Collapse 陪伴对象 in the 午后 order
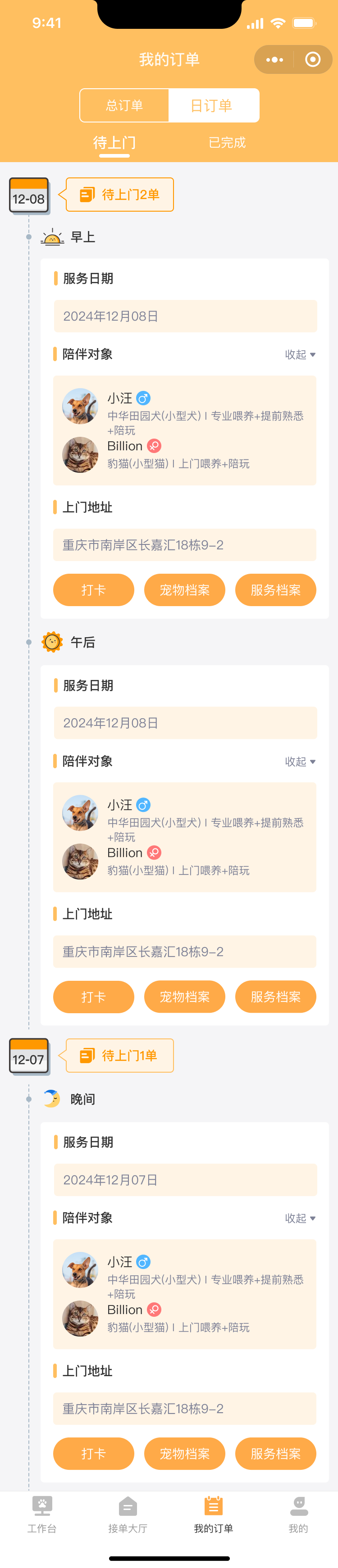Image resolution: width=338 pixels, height=1568 pixels. point(300,761)
